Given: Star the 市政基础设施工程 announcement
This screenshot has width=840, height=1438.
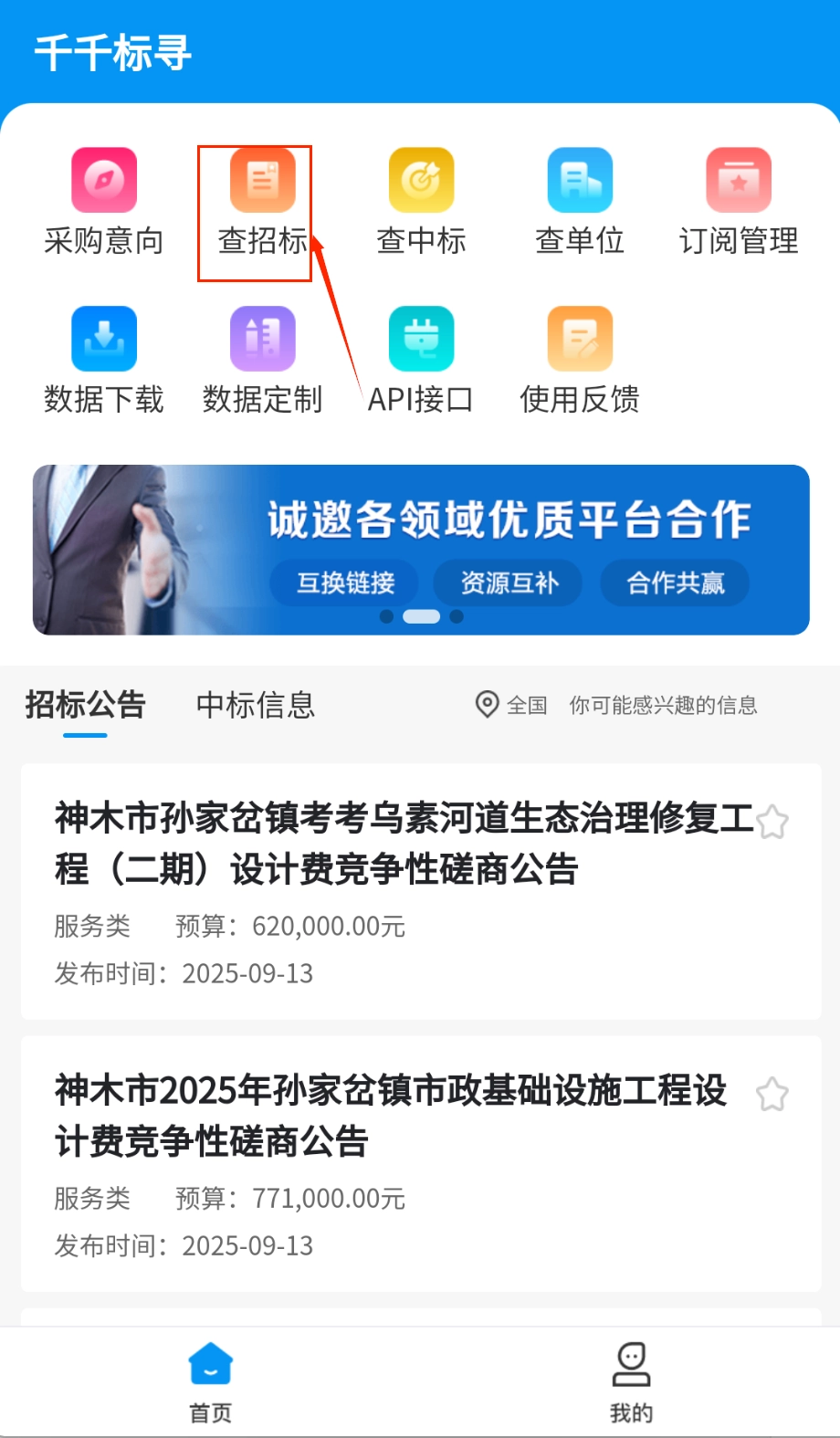Looking at the screenshot, I should coord(772,1094).
